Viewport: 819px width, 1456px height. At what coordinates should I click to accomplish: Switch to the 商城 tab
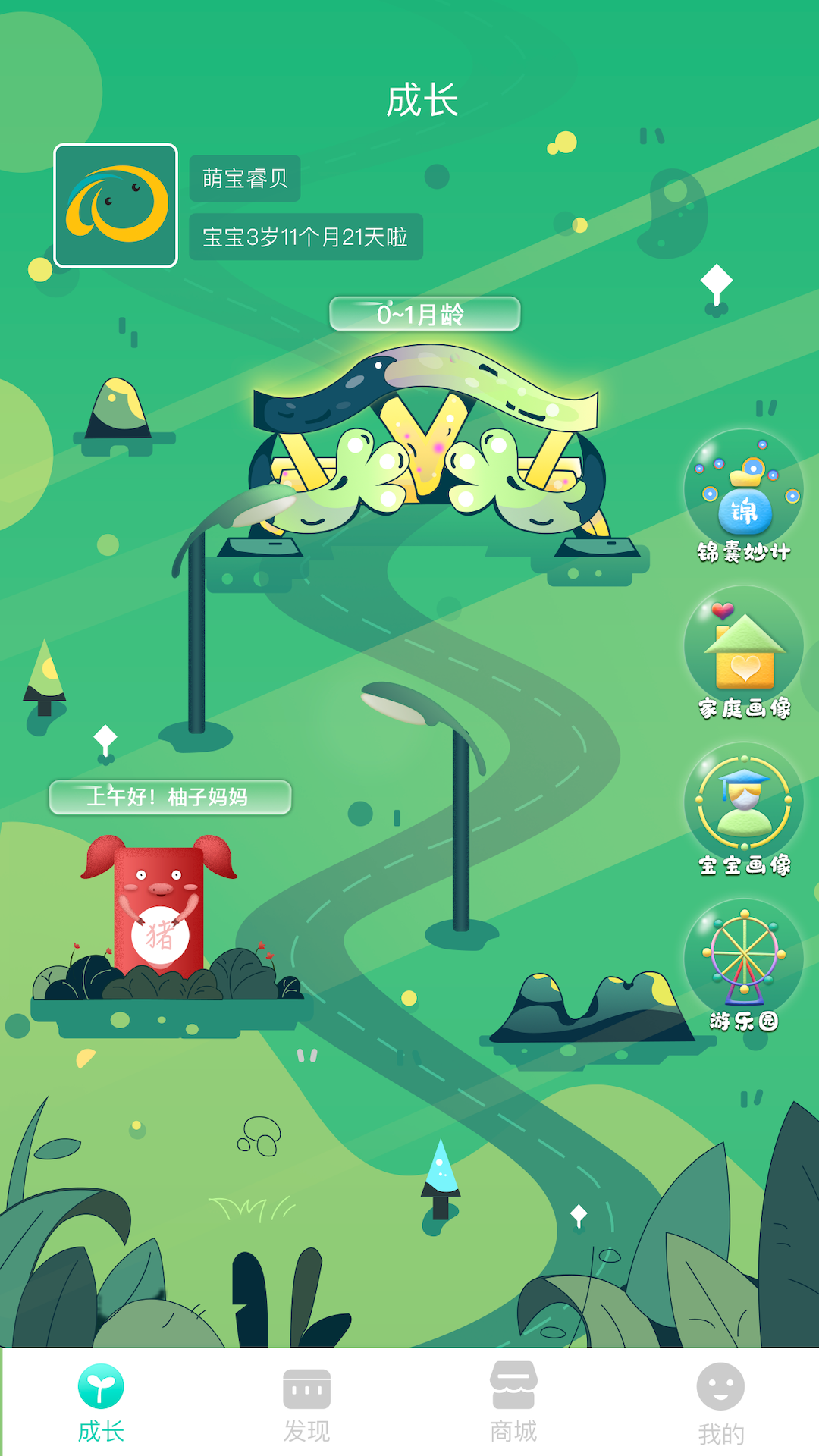(513, 1403)
